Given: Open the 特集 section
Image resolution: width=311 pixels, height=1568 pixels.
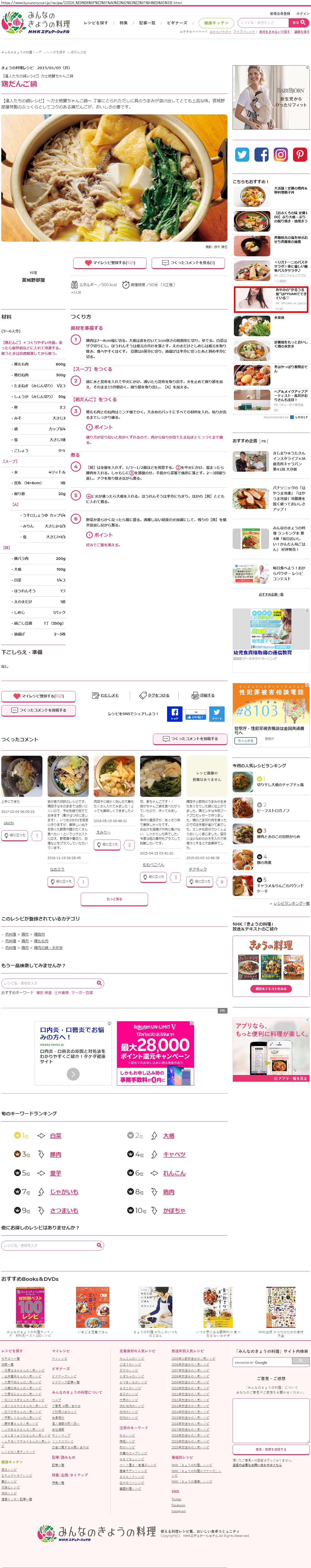Looking at the screenshot, I should pyautogui.click(x=124, y=23).
